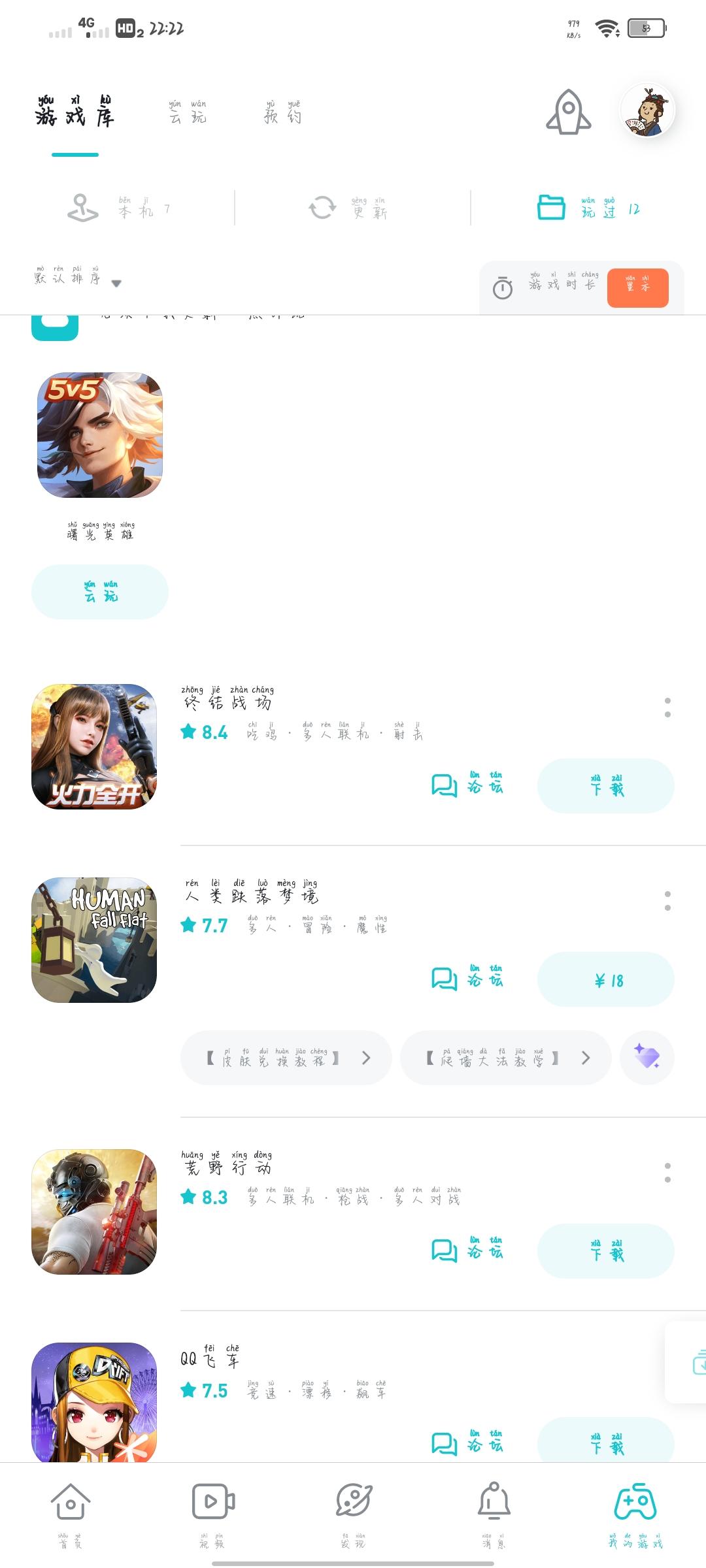Toggle the orange 显示 game-time display switch

tap(639, 287)
